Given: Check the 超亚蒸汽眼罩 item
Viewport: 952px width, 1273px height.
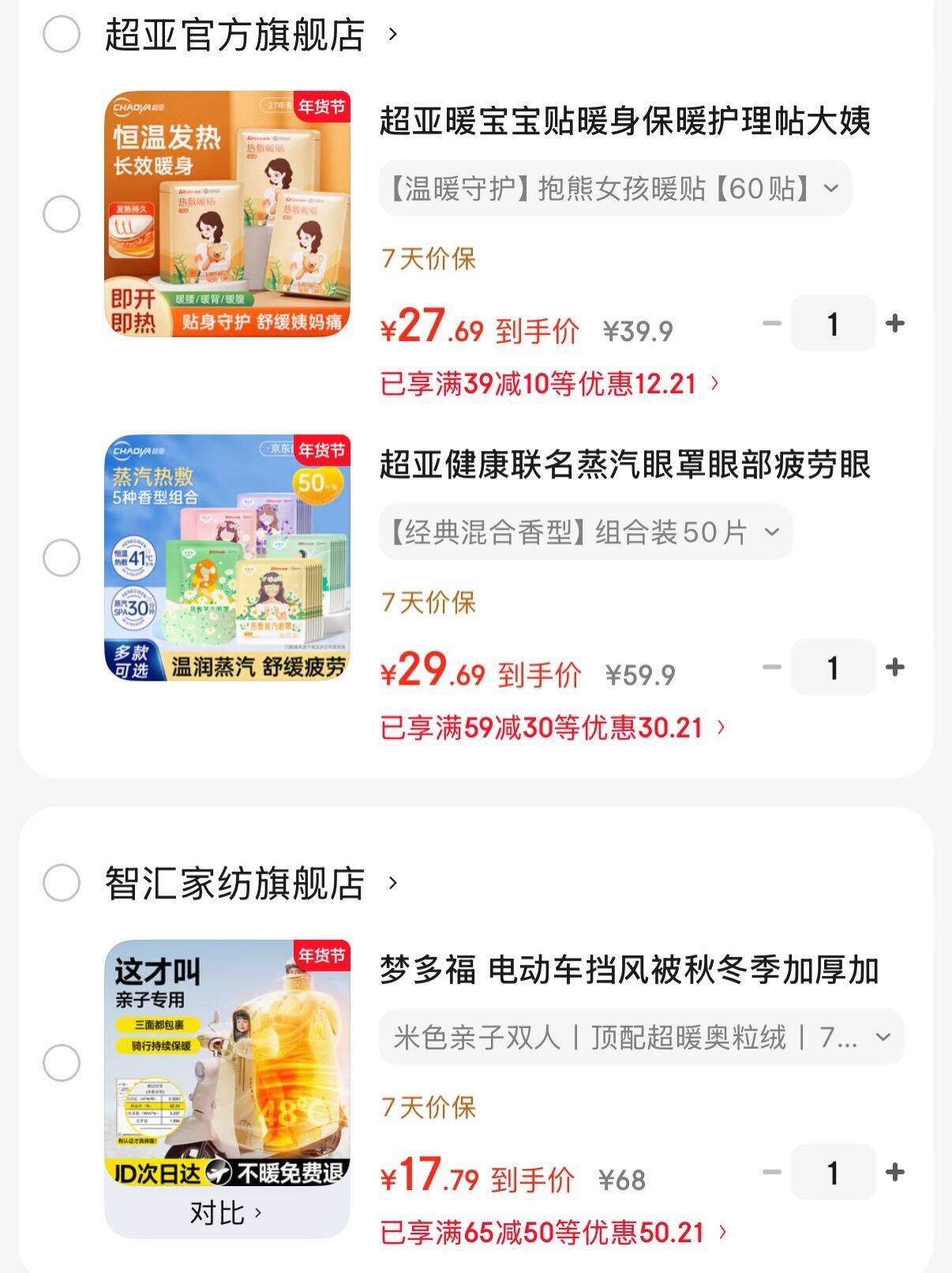Looking at the screenshot, I should [62, 558].
